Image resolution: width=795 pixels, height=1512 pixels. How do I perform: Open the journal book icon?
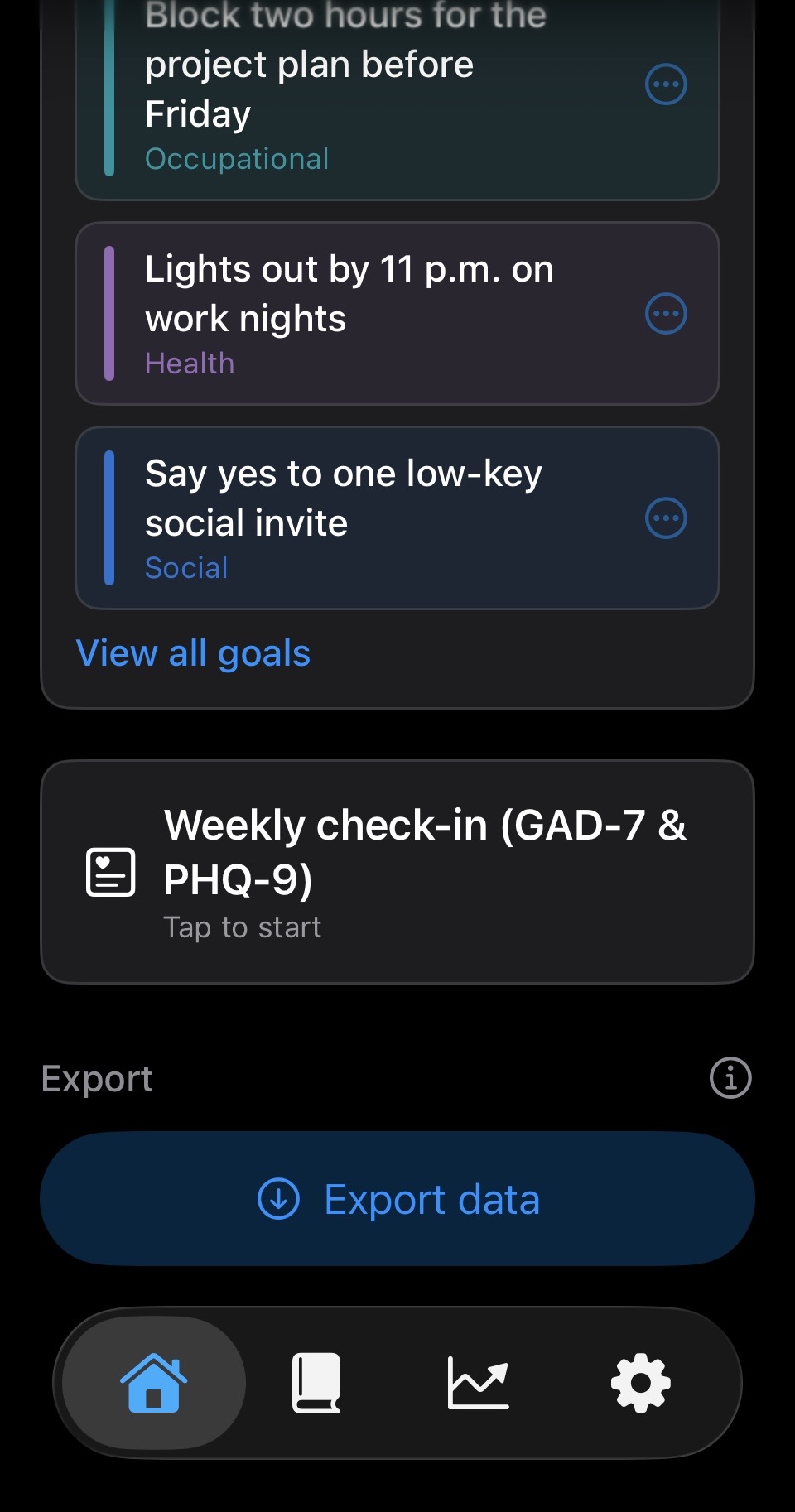tap(316, 1381)
